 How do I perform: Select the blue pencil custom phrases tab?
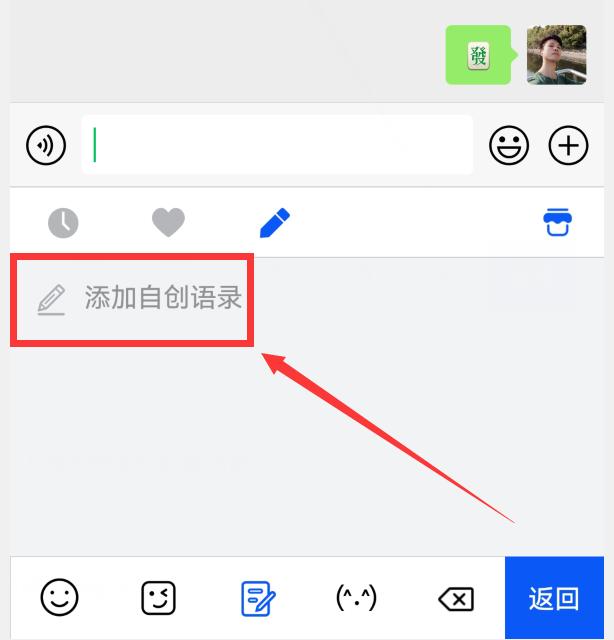(x=274, y=222)
